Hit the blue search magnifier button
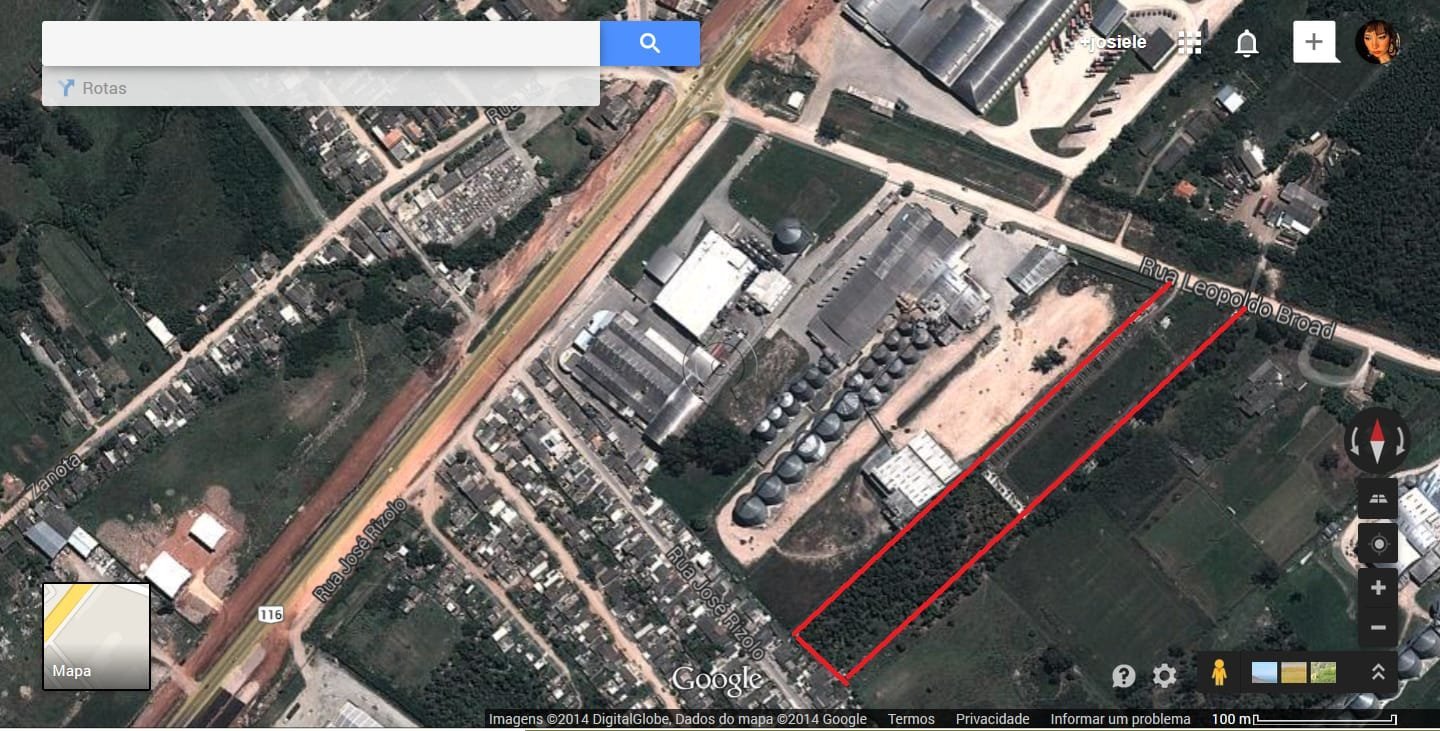This screenshot has width=1440, height=731. 650,43
